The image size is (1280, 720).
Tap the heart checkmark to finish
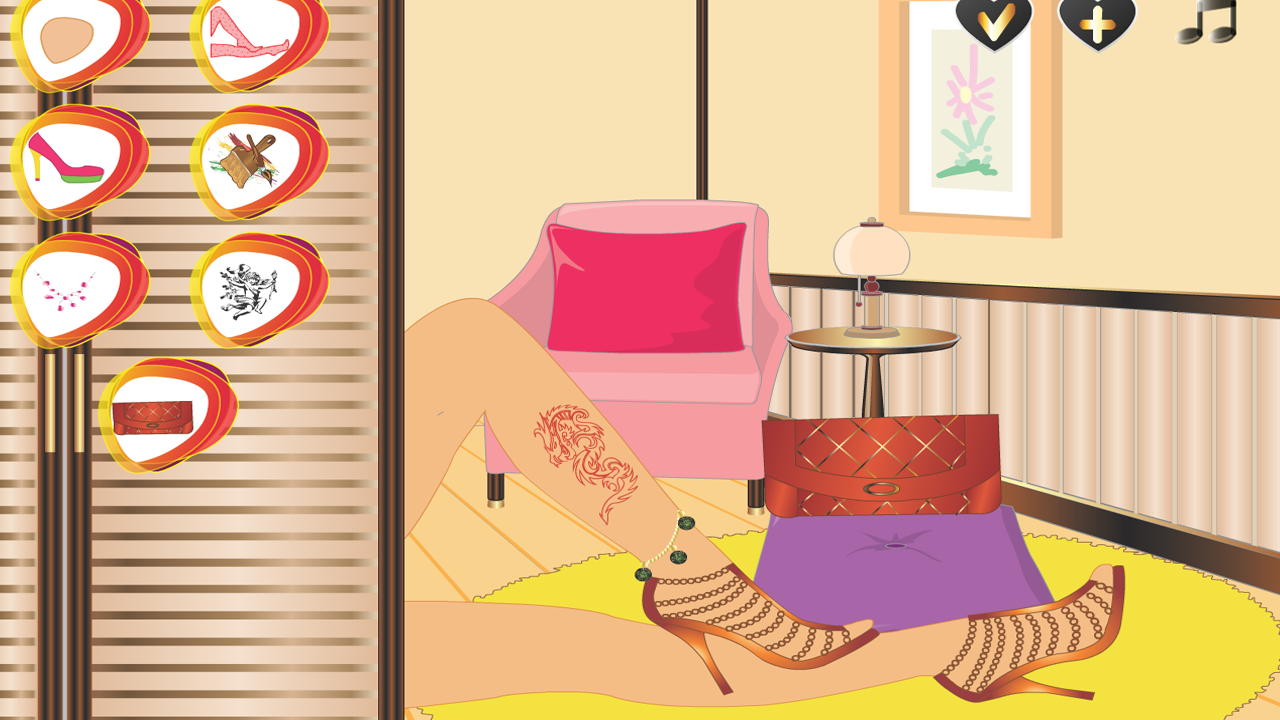pyautogui.click(x=993, y=22)
